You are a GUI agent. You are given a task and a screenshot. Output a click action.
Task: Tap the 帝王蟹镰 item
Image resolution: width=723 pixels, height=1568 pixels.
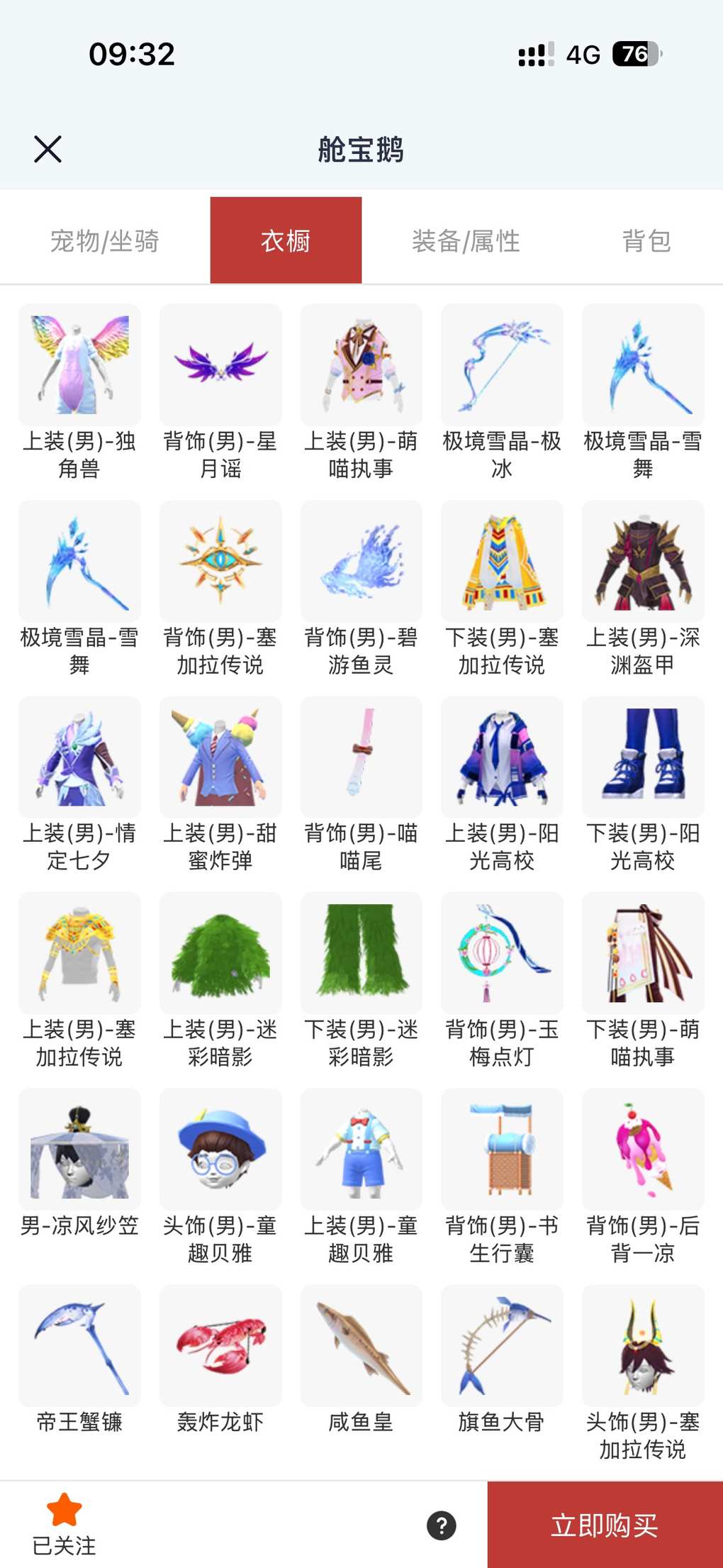click(x=79, y=1346)
